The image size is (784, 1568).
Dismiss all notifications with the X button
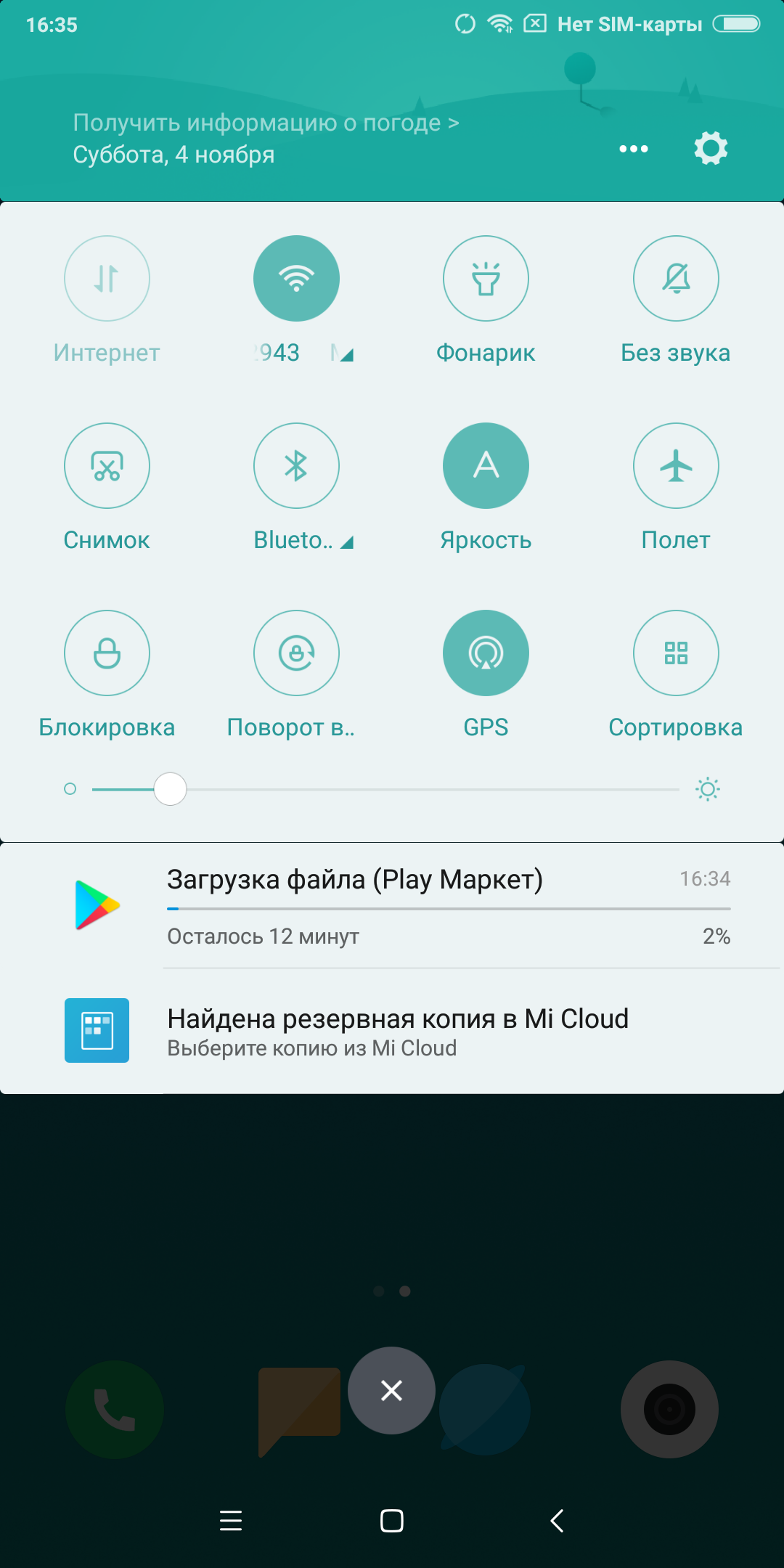pyautogui.click(x=391, y=1390)
